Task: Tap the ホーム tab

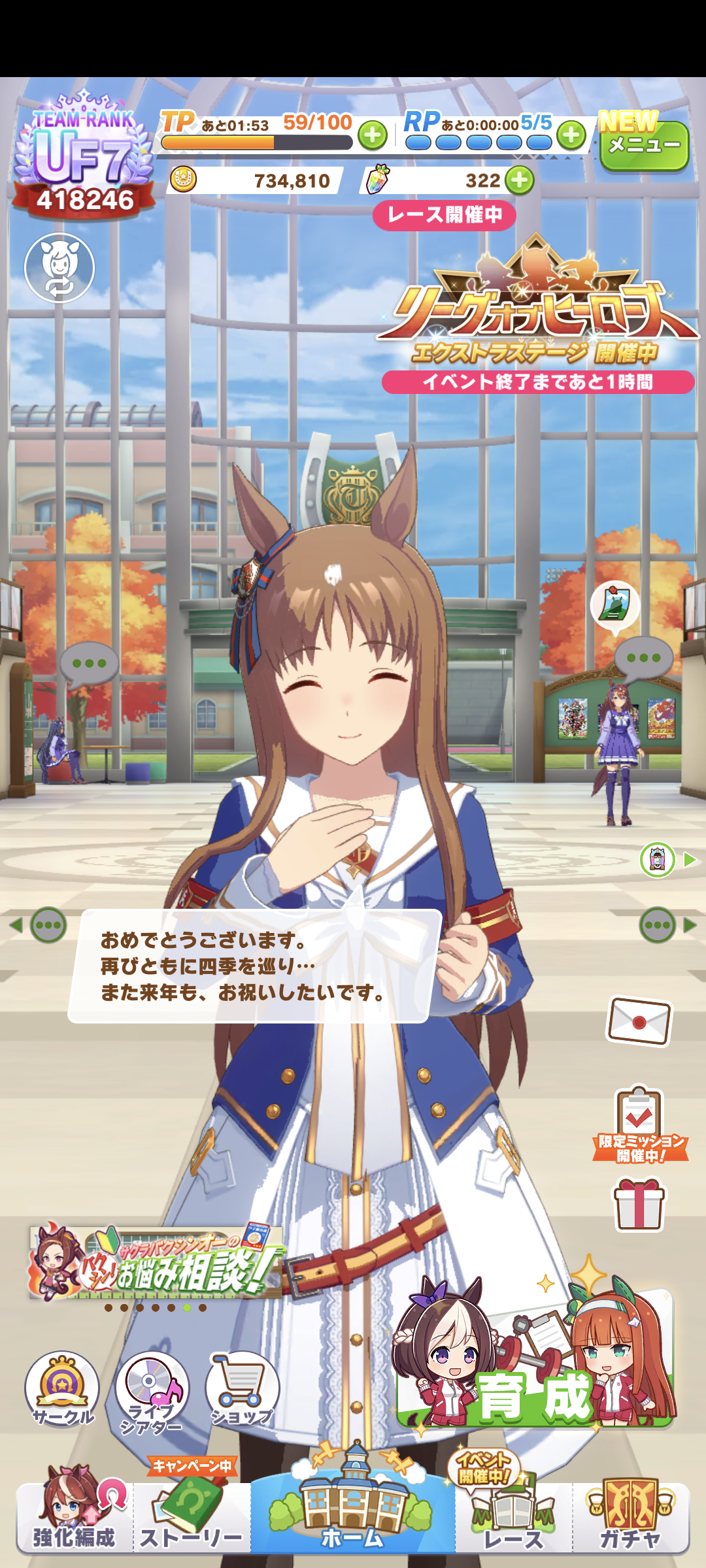Action: coord(353,1516)
